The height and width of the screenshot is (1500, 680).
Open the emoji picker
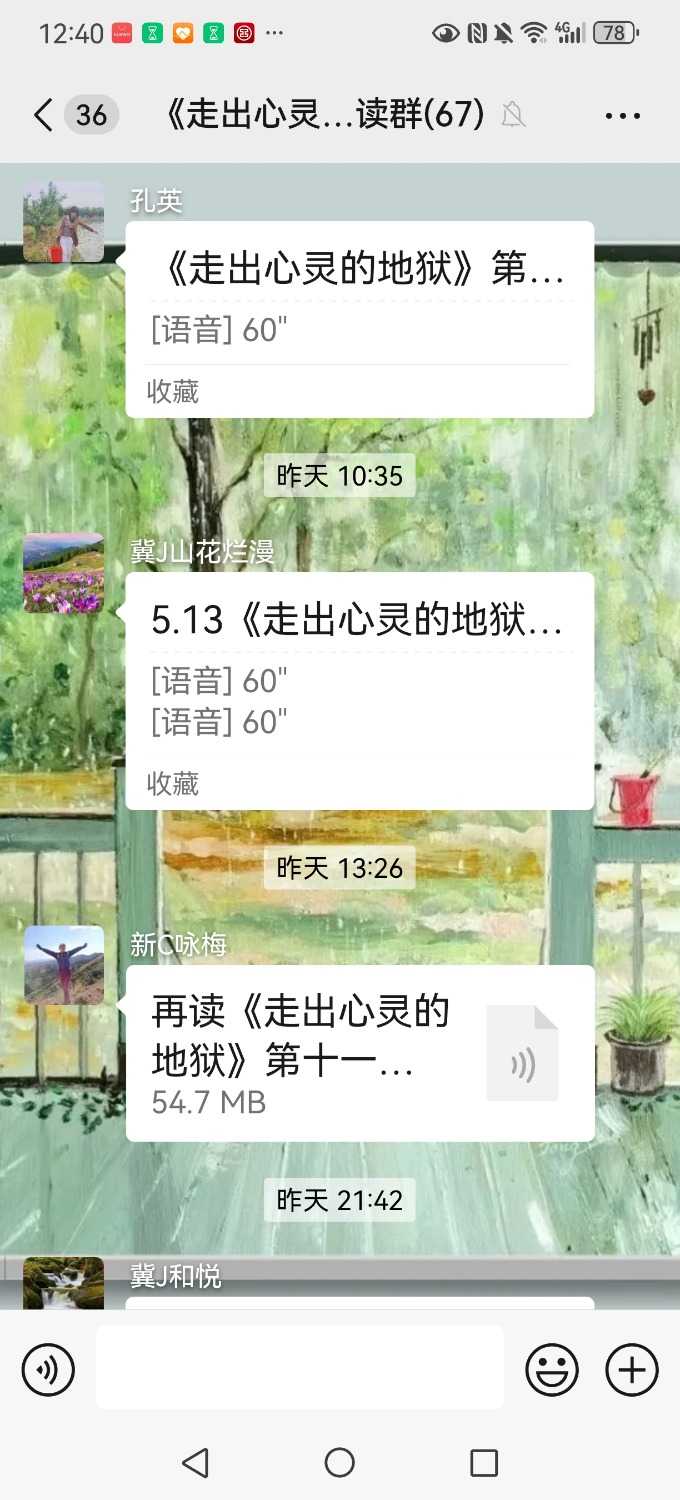(552, 1369)
